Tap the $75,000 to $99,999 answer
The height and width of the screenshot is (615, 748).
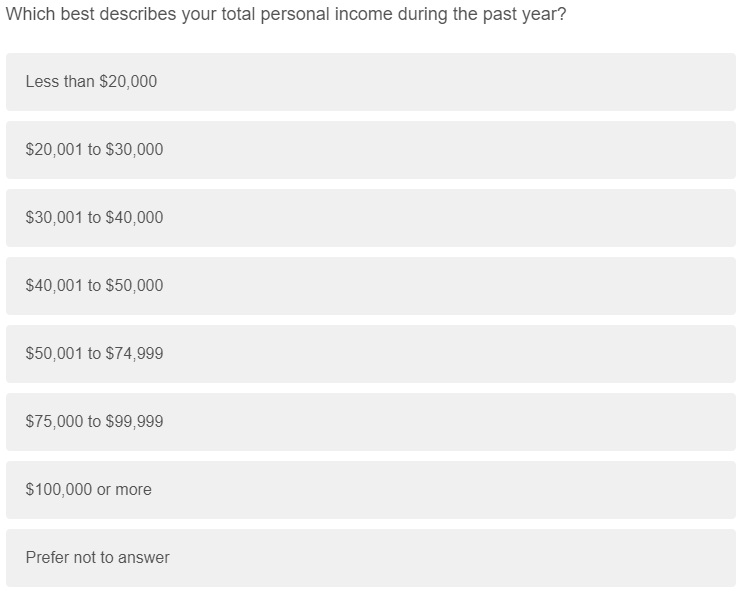point(370,422)
